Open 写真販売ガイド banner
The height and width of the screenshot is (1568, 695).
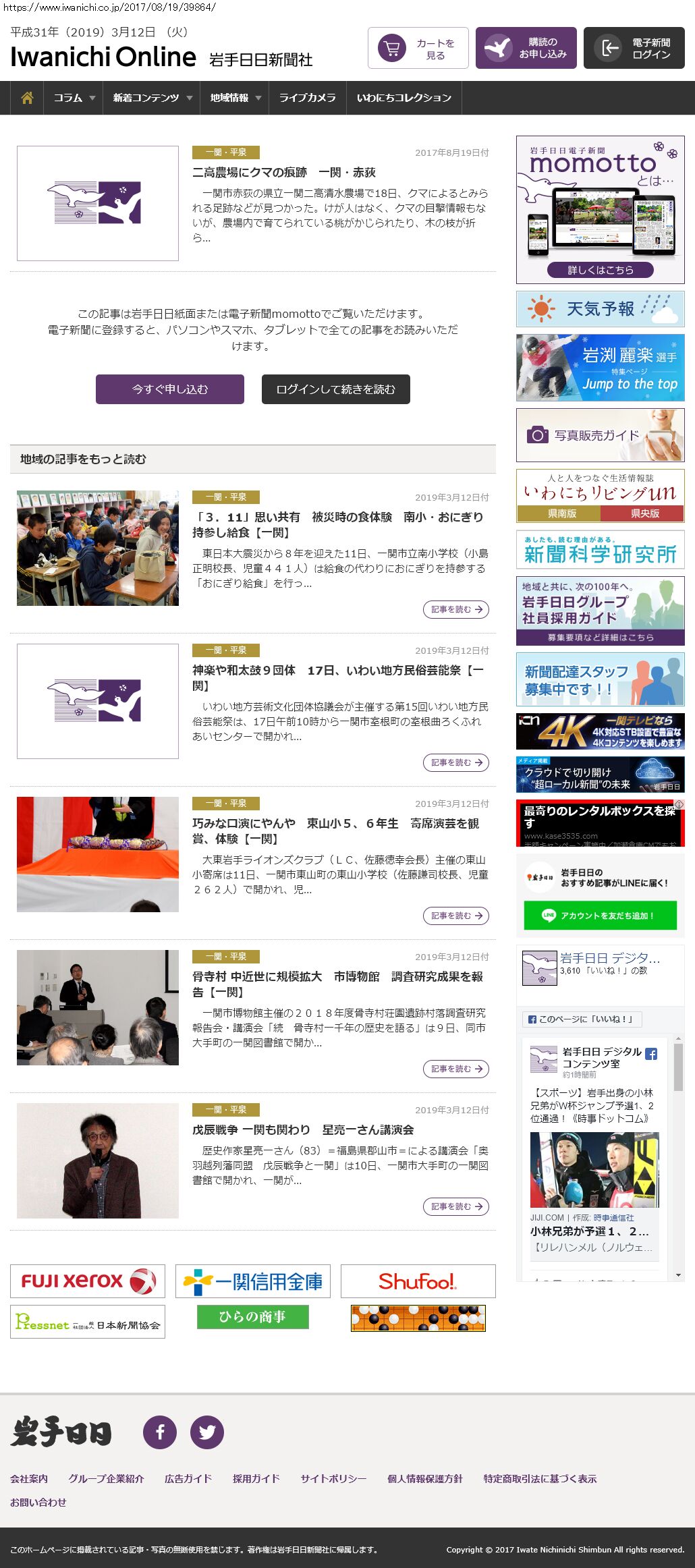(600, 435)
